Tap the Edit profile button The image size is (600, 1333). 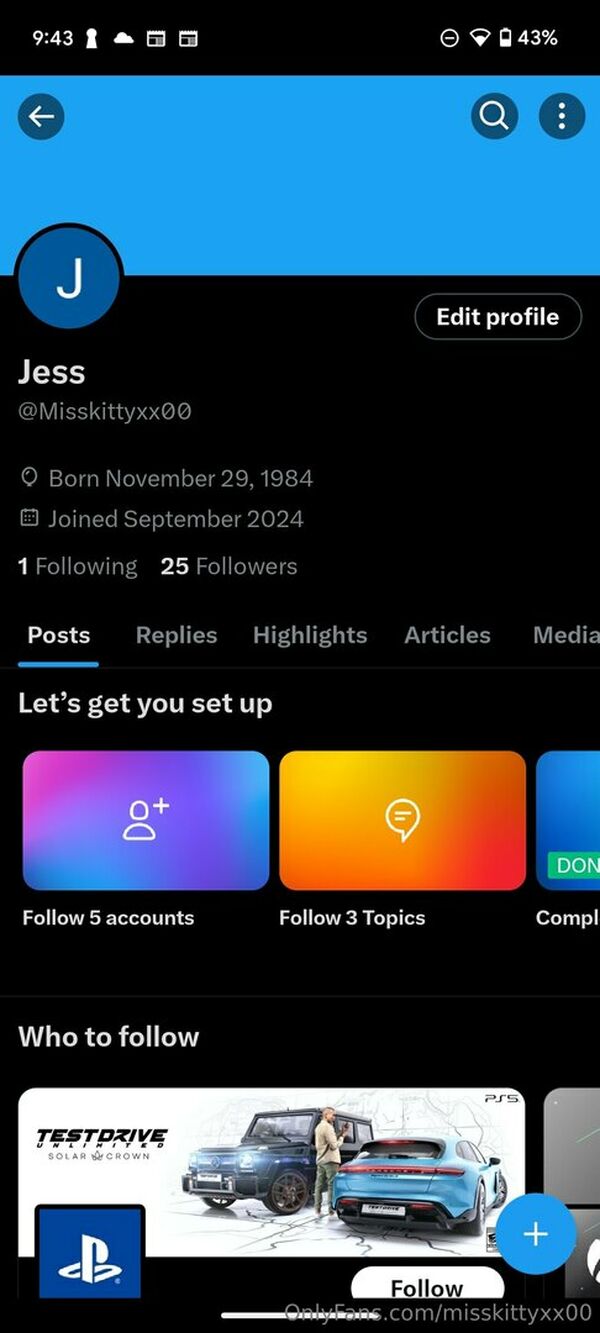[x=497, y=317]
